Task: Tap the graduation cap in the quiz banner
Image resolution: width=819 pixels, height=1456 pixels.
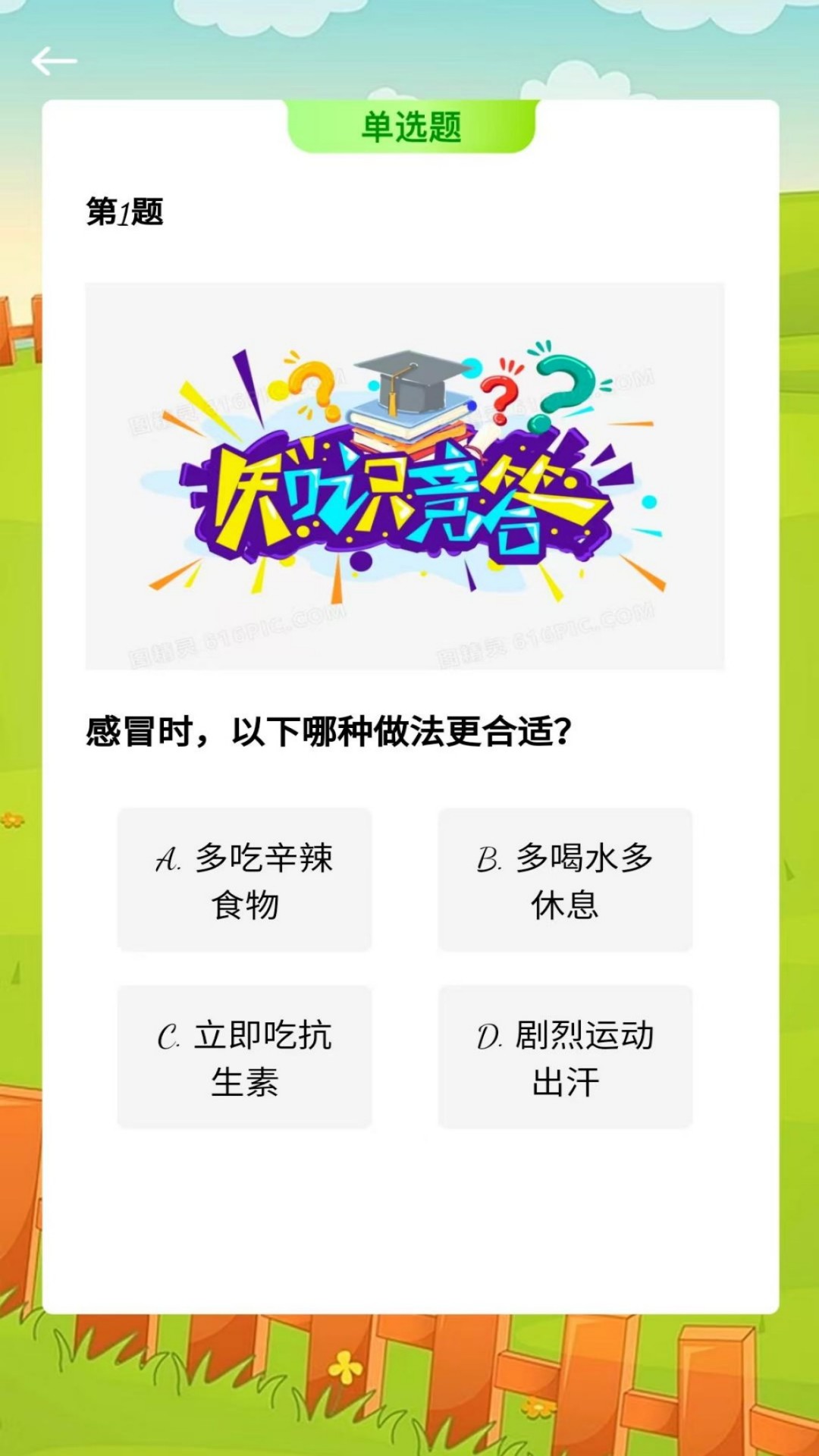Action: click(x=408, y=379)
